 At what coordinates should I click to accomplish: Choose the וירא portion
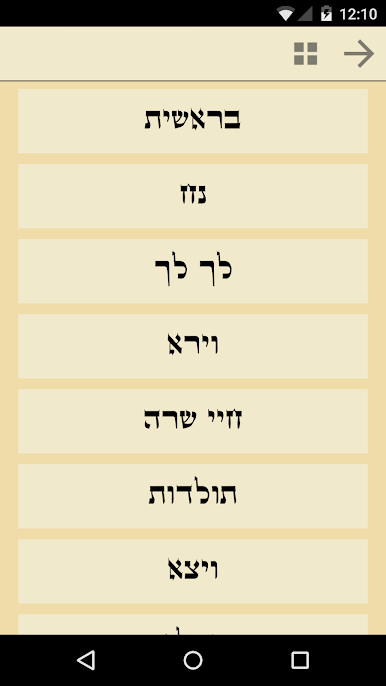click(x=193, y=346)
